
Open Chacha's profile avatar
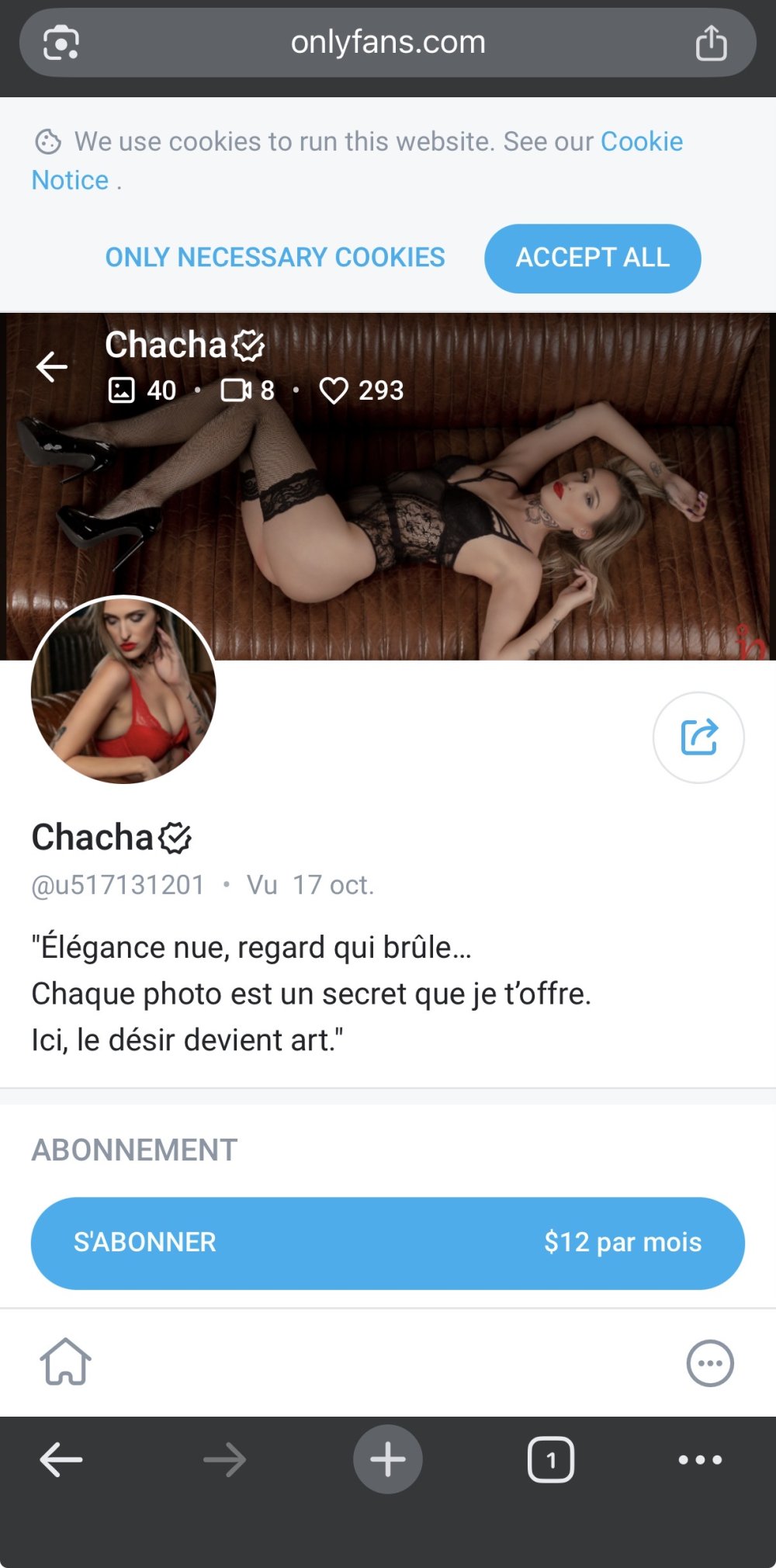point(124,690)
